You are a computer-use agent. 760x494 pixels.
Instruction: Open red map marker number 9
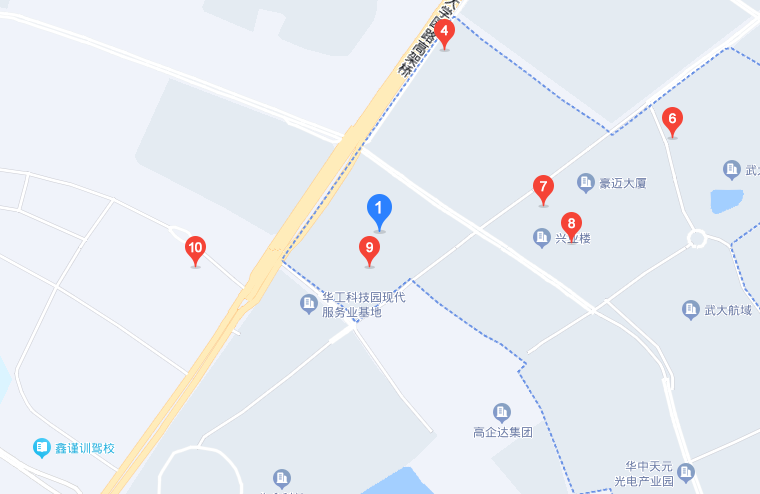[x=370, y=248]
